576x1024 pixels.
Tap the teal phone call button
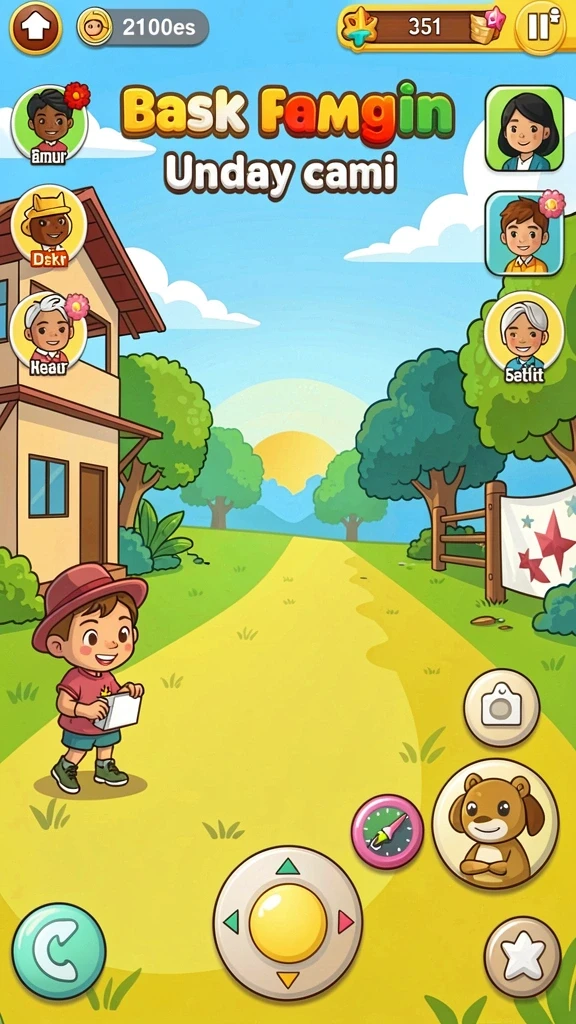pyautogui.click(x=59, y=951)
